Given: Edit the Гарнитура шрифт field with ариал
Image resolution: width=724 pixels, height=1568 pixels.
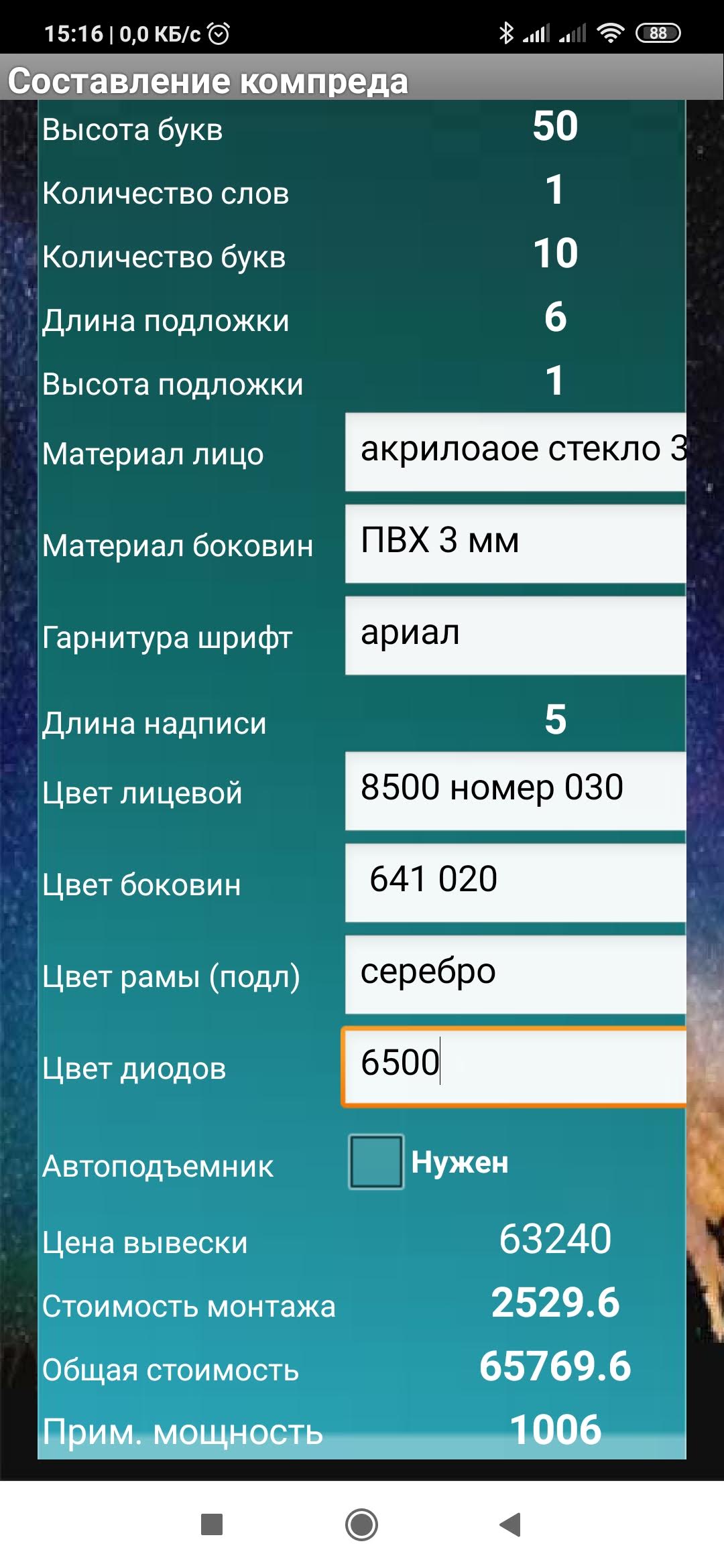Looking at the screenshot, I should (x=516, y=635).
